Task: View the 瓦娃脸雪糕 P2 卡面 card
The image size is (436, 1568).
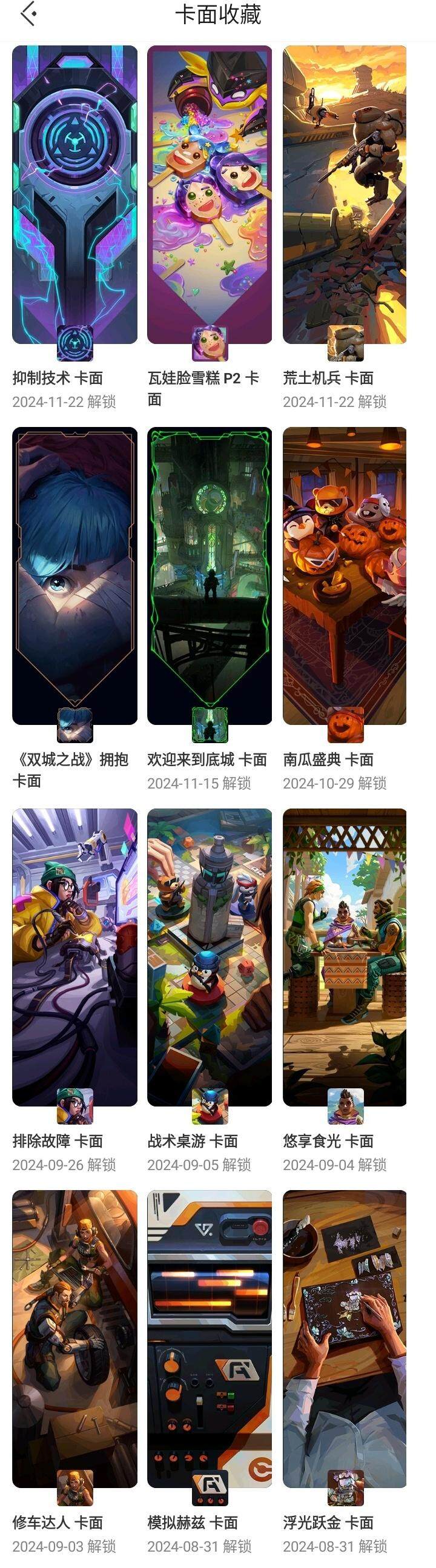Action: 210,195
